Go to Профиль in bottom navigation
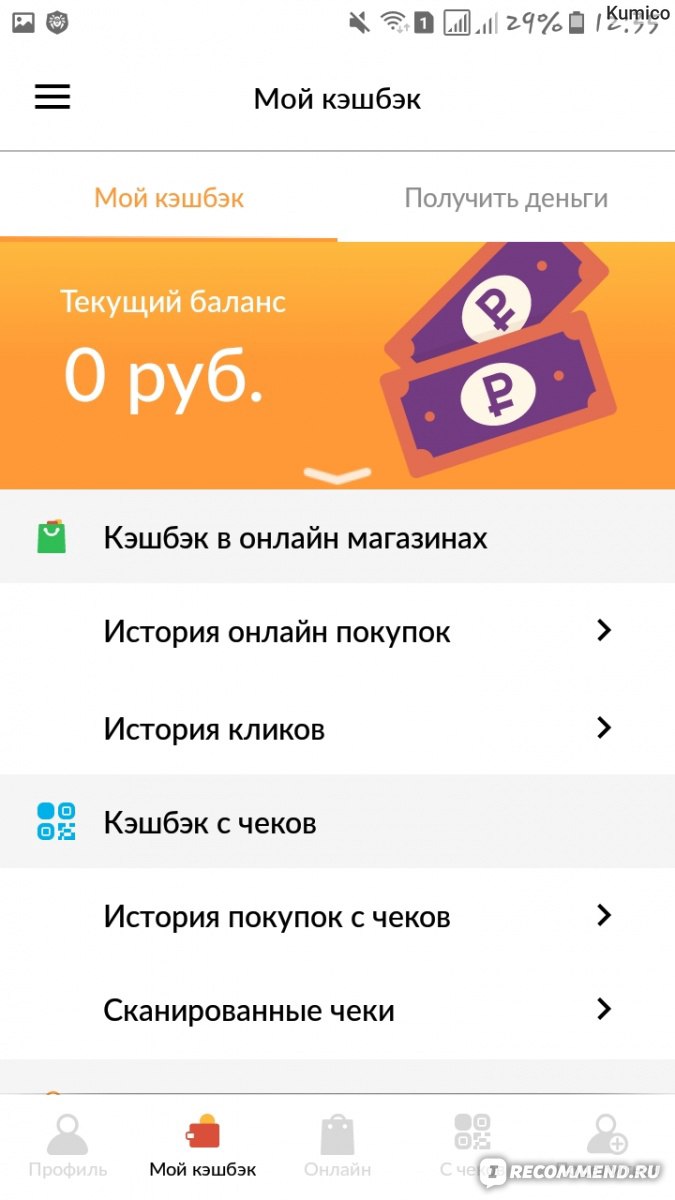 click(67, 1147)
